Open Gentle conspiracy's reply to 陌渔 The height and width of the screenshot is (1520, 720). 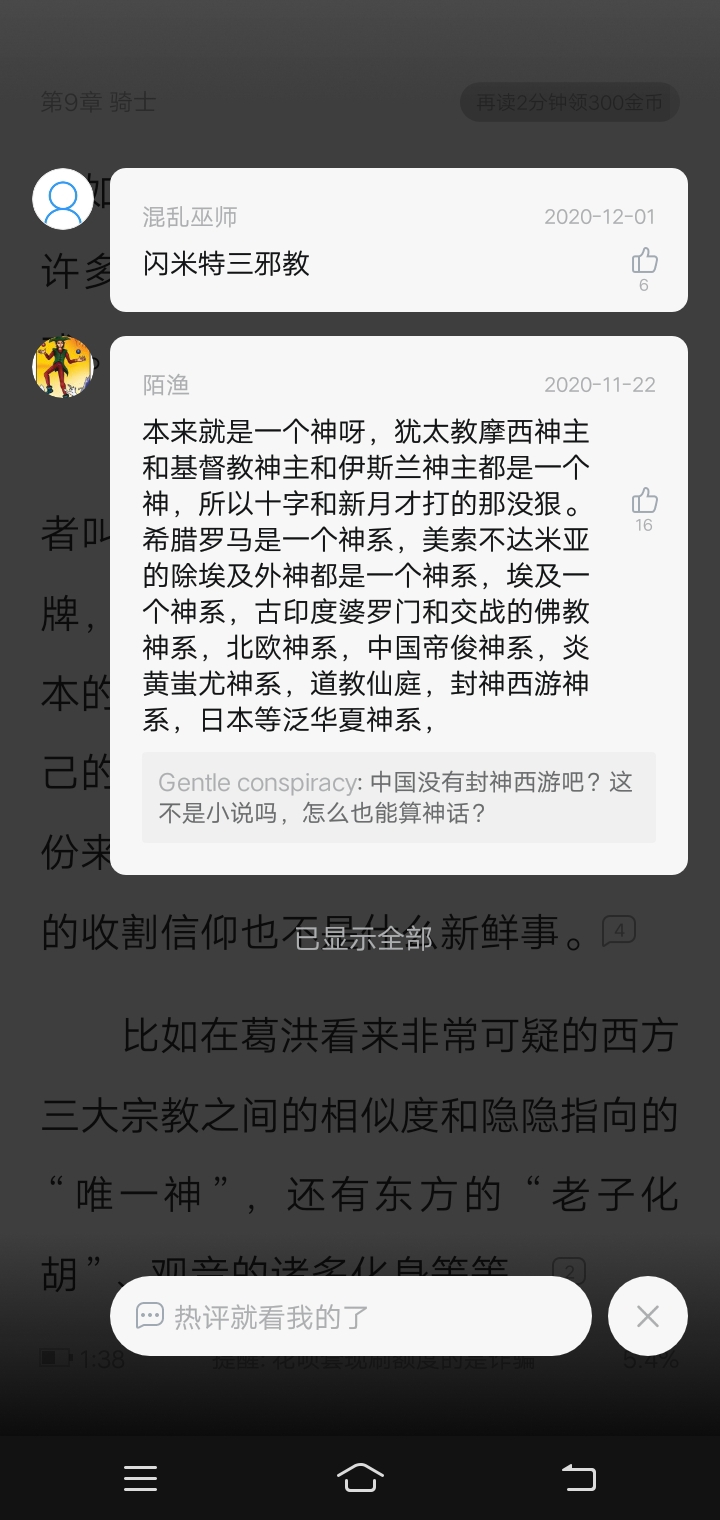398,798
